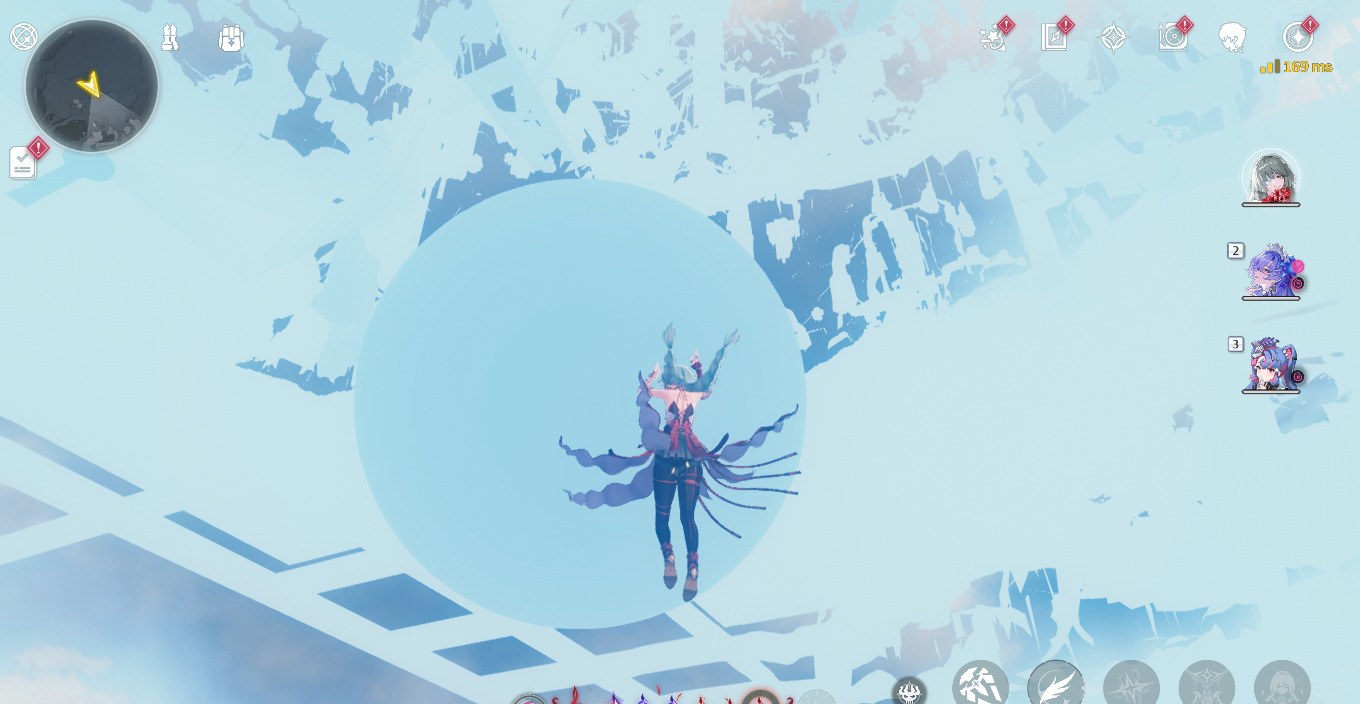Open the globe menu icon beside minimap
This screenshot has height=704, width=1360.
23,37
